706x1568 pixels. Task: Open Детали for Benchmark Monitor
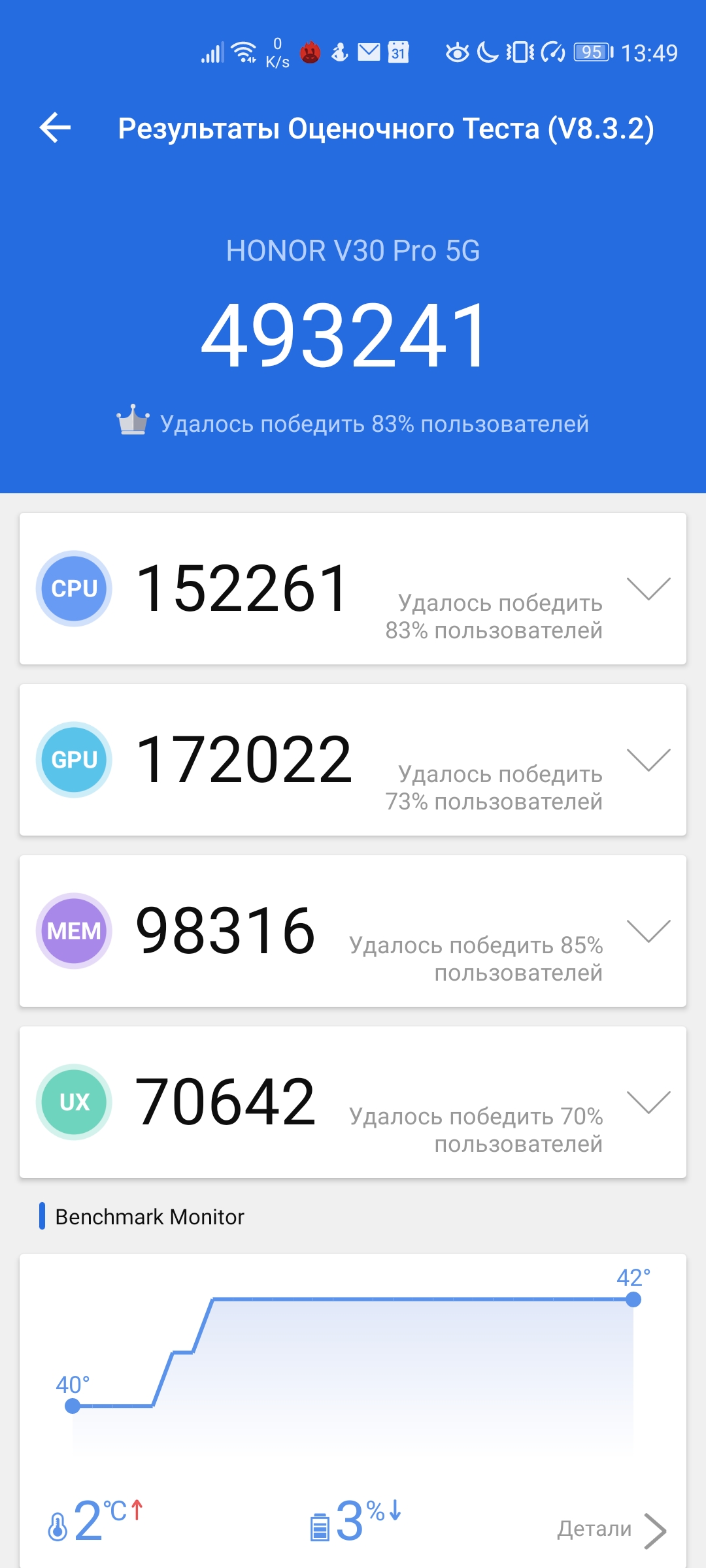(611, 1529)
